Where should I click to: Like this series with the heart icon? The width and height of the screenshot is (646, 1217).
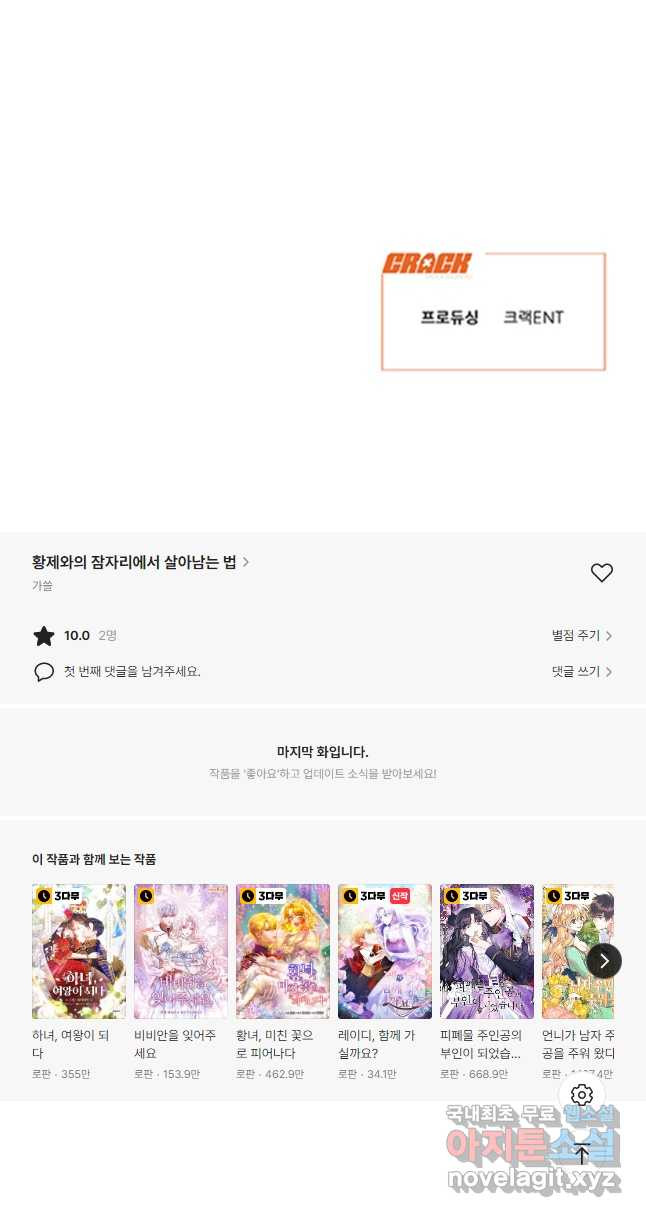[601, 573]
